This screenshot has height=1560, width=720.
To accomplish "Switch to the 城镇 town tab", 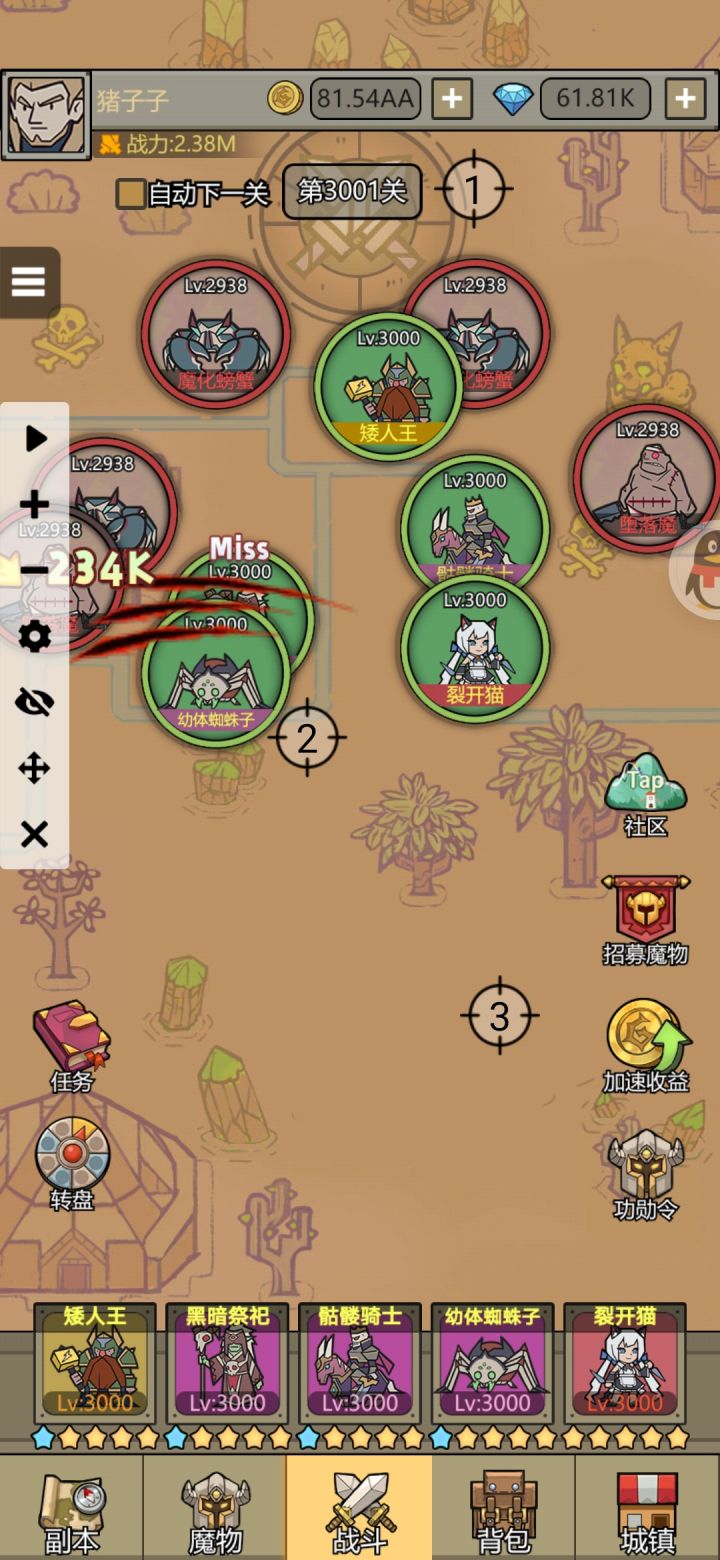I will pos(648,1510).
